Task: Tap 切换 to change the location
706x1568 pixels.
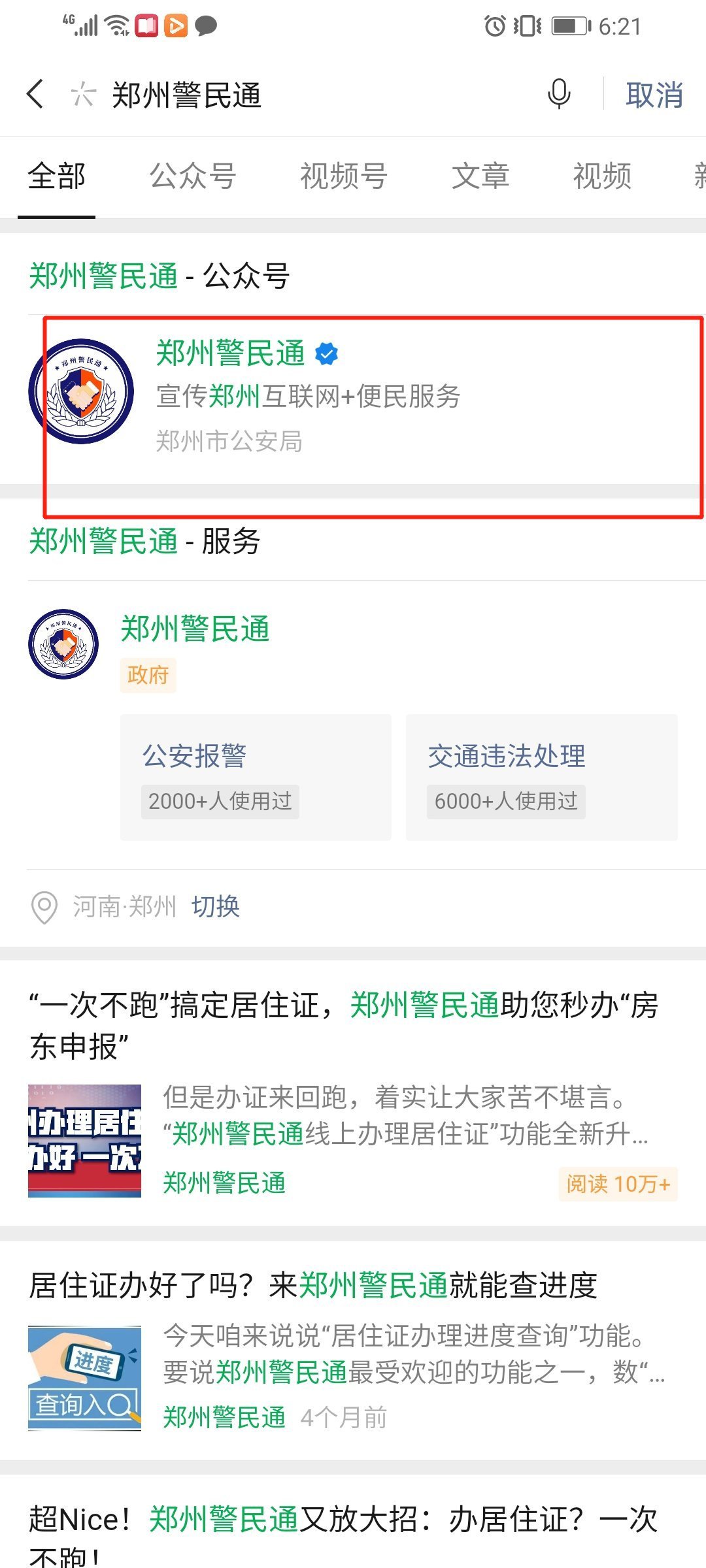Action: [x=216, y=907]
